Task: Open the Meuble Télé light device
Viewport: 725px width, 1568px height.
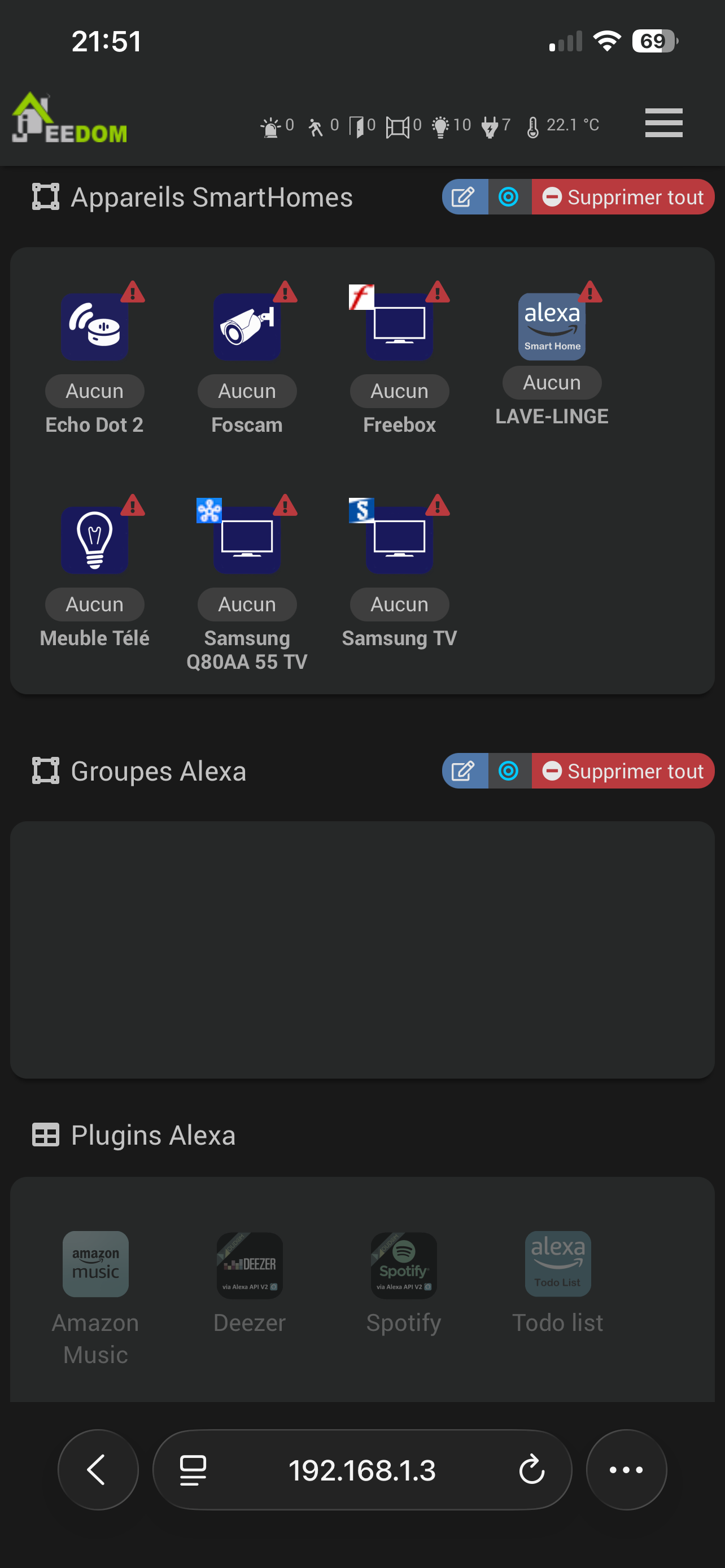Action: 94,540
